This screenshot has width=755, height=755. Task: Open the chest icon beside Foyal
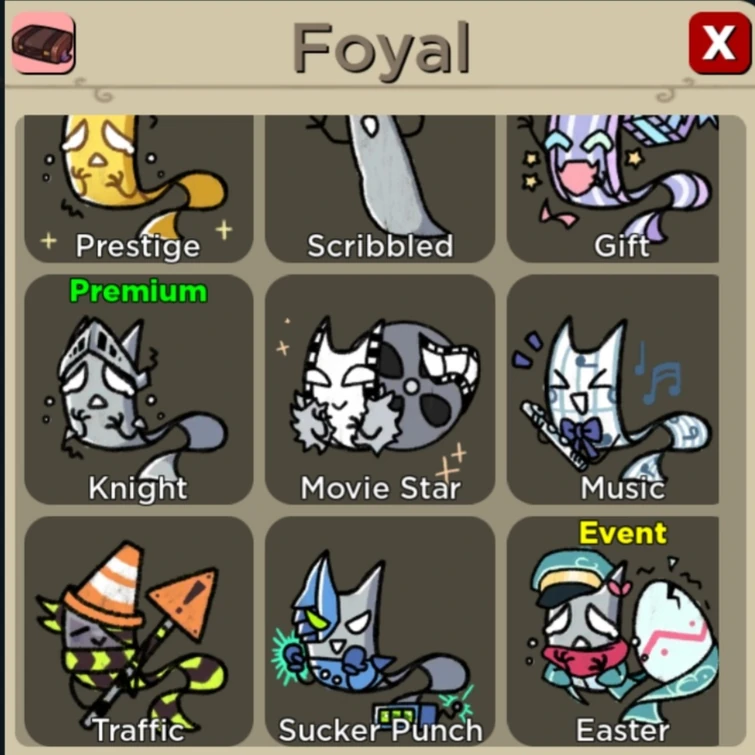[43, 43]
